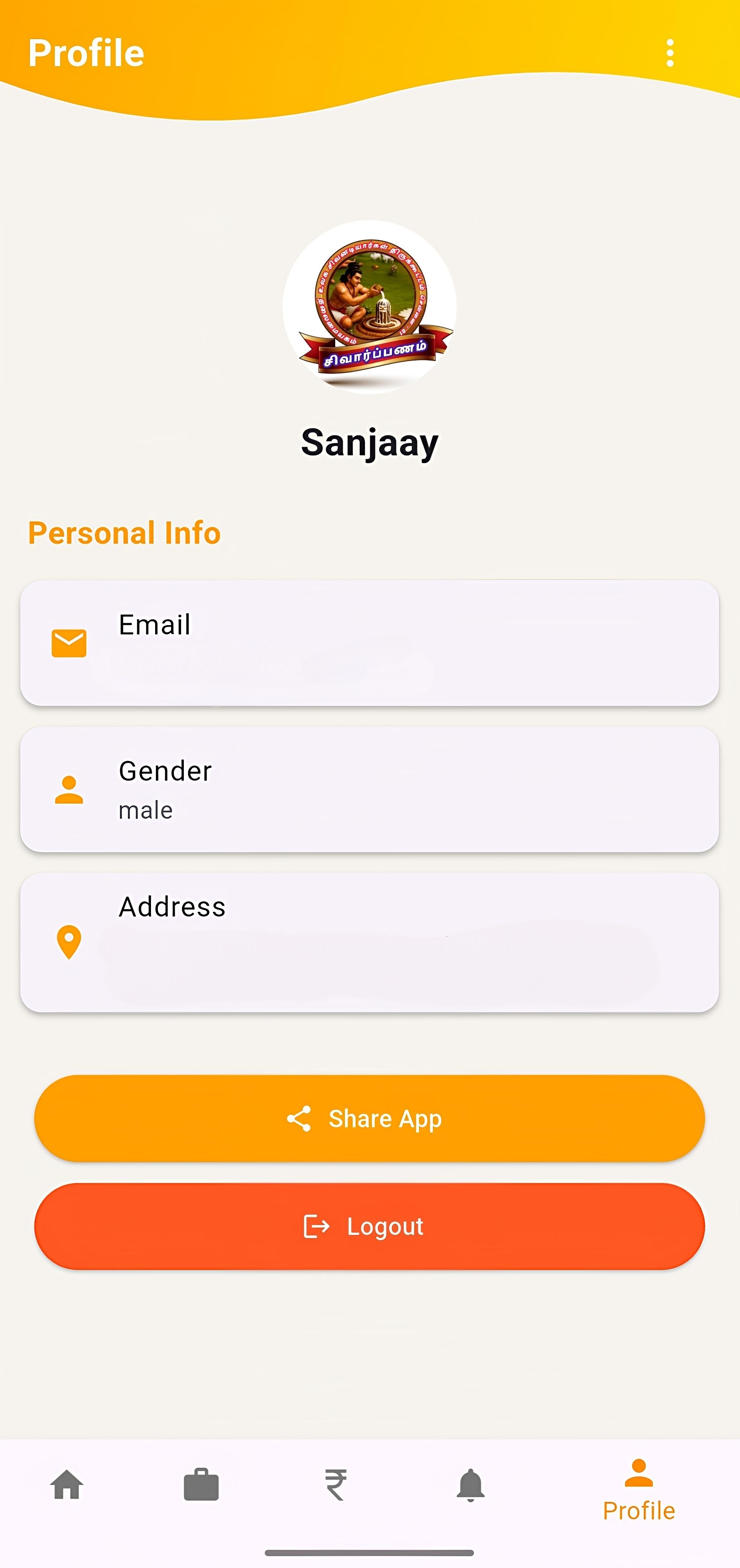
Task: Select the Gender card showing male
Action: [x=370, y=788]
